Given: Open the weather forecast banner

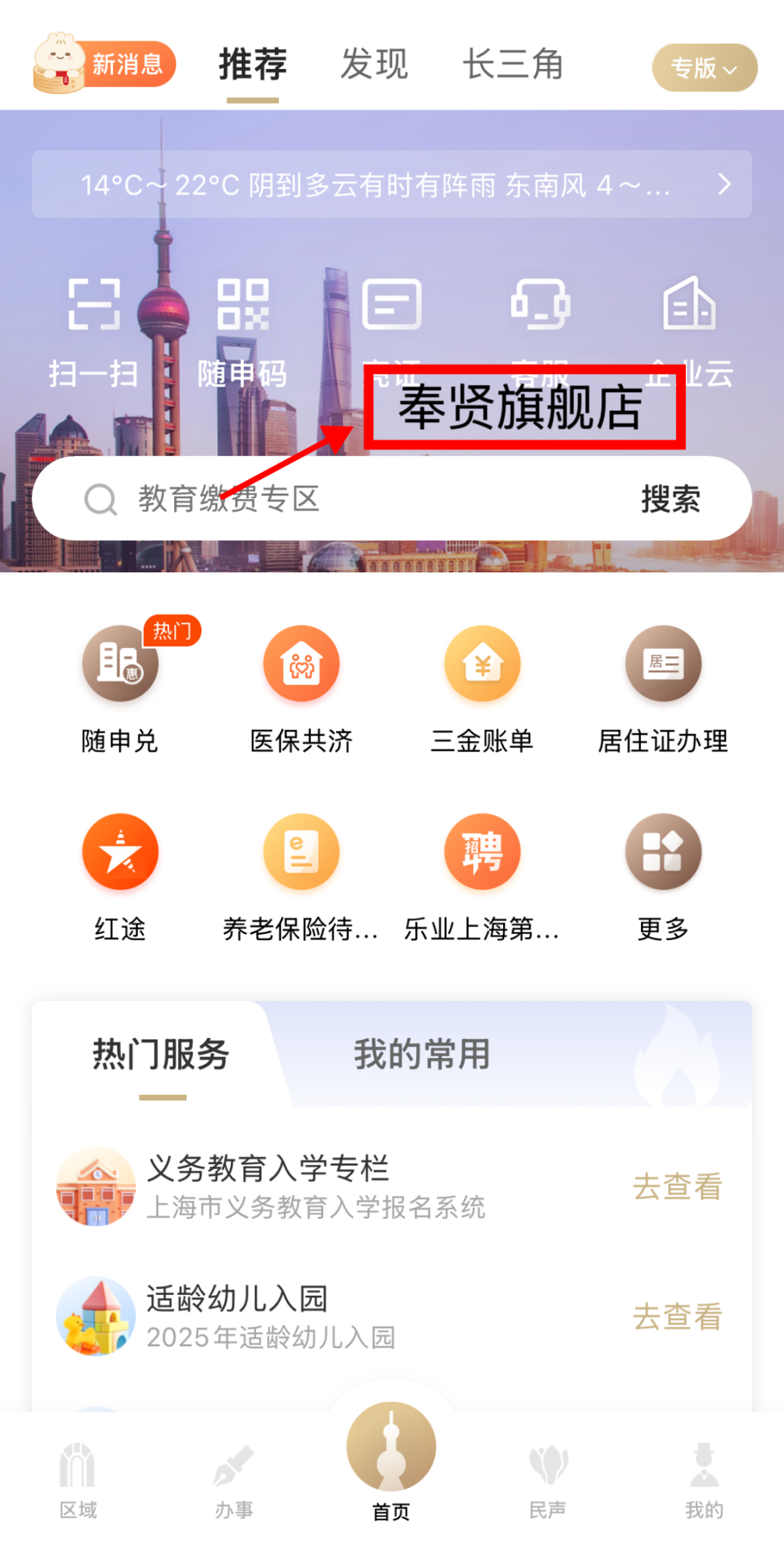Looking at the screenshot, I should tap(391, 184).
